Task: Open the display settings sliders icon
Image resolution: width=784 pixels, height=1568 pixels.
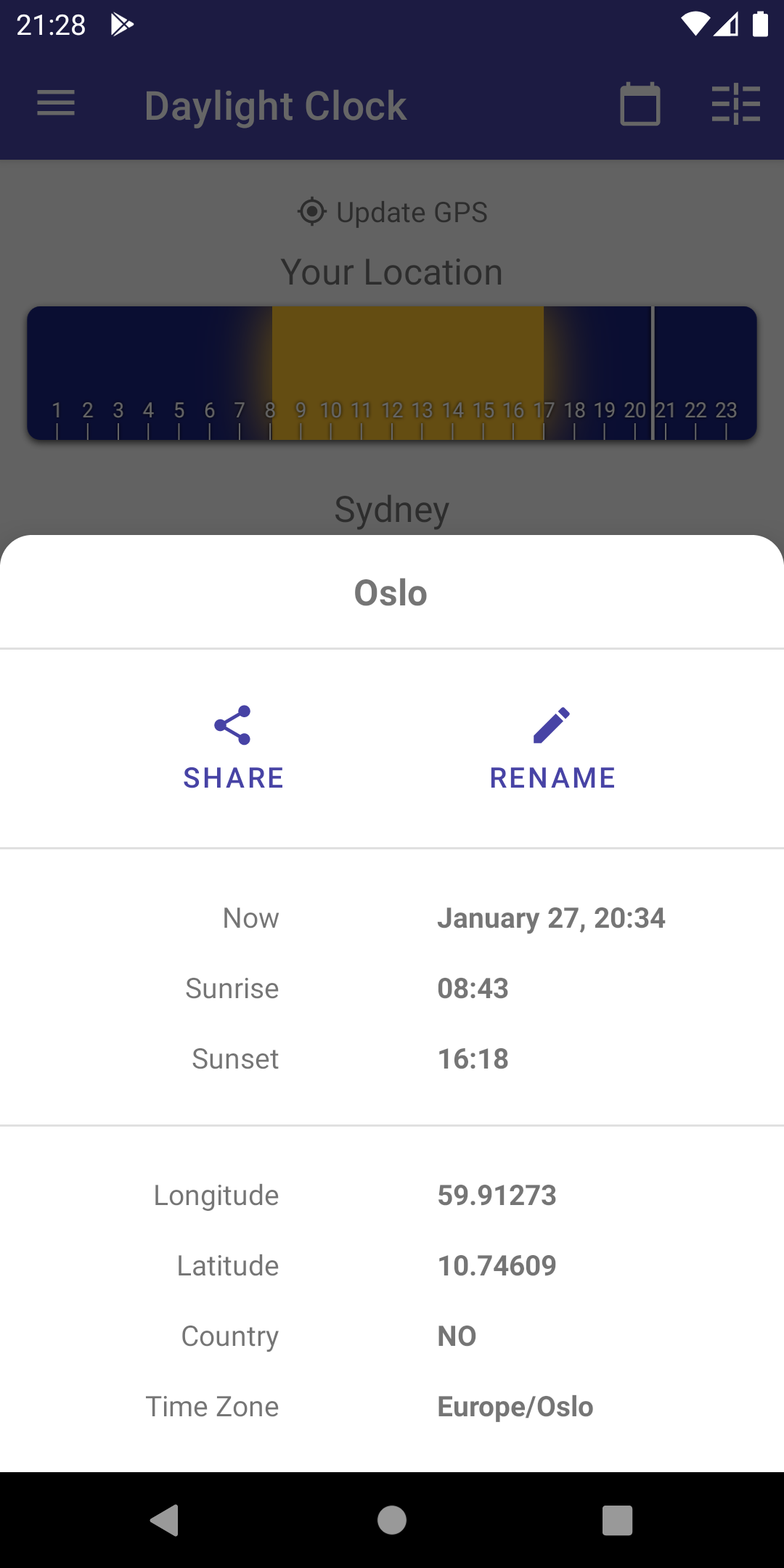Action: pos(735,105)
